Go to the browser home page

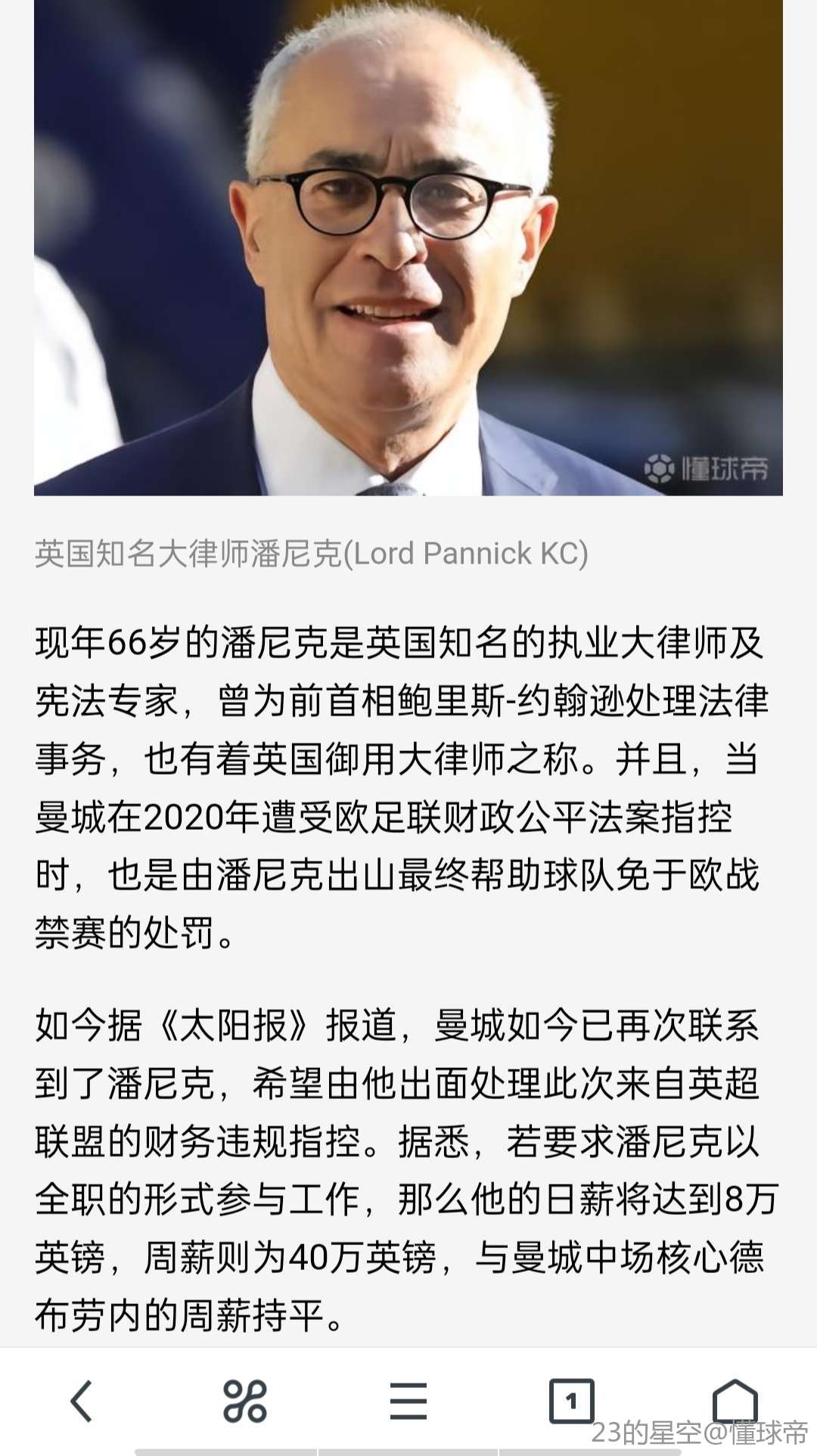tap(735, 1399)
